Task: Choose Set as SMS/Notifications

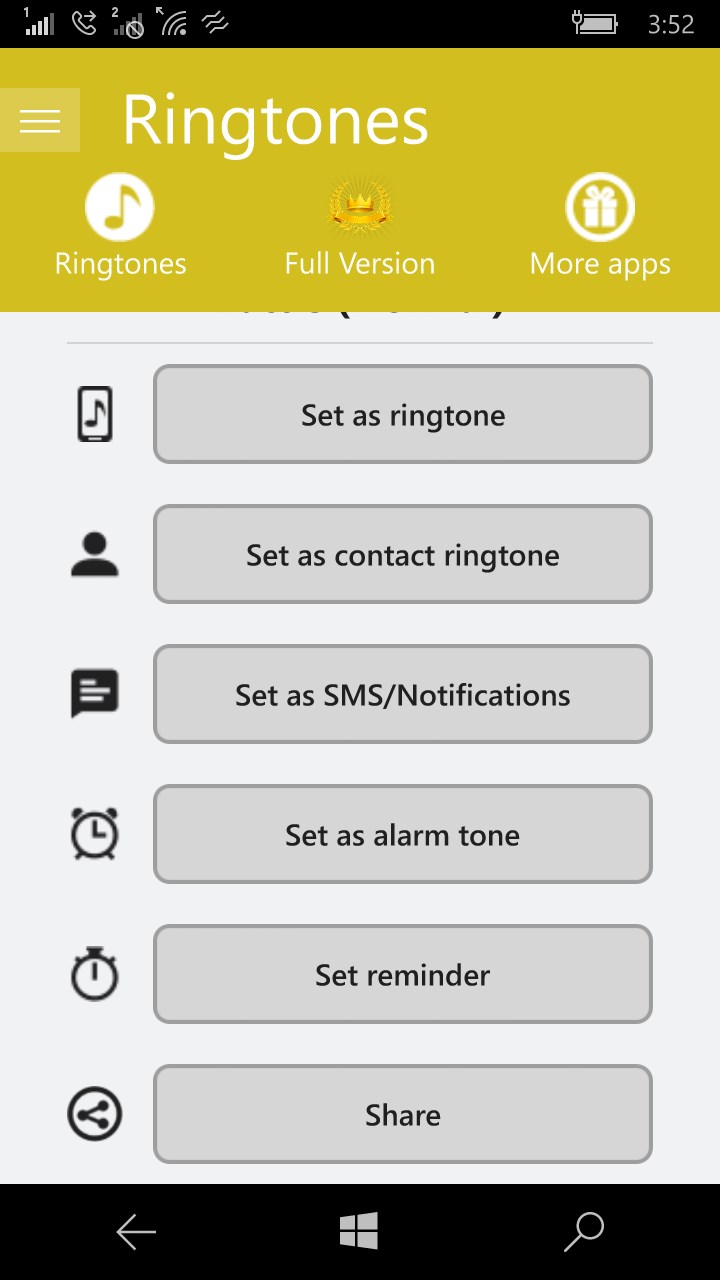Action: [x=402, y=694]
